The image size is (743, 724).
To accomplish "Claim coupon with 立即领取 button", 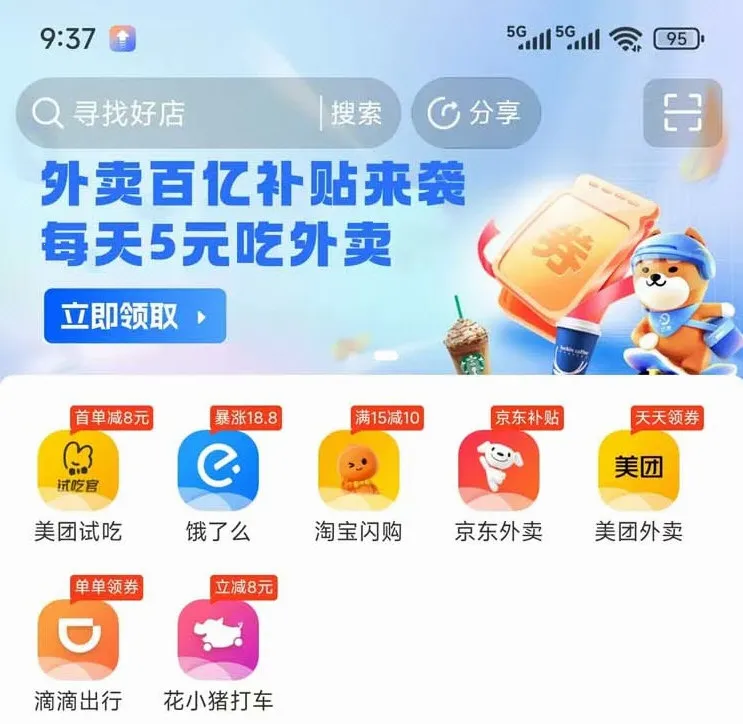I will coord(134,316).
